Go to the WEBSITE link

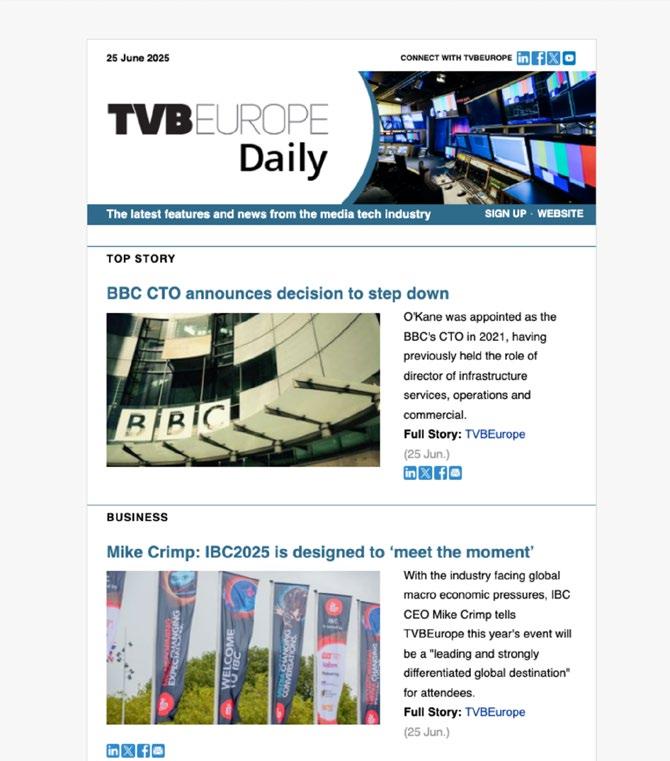[x=560, y=214]
